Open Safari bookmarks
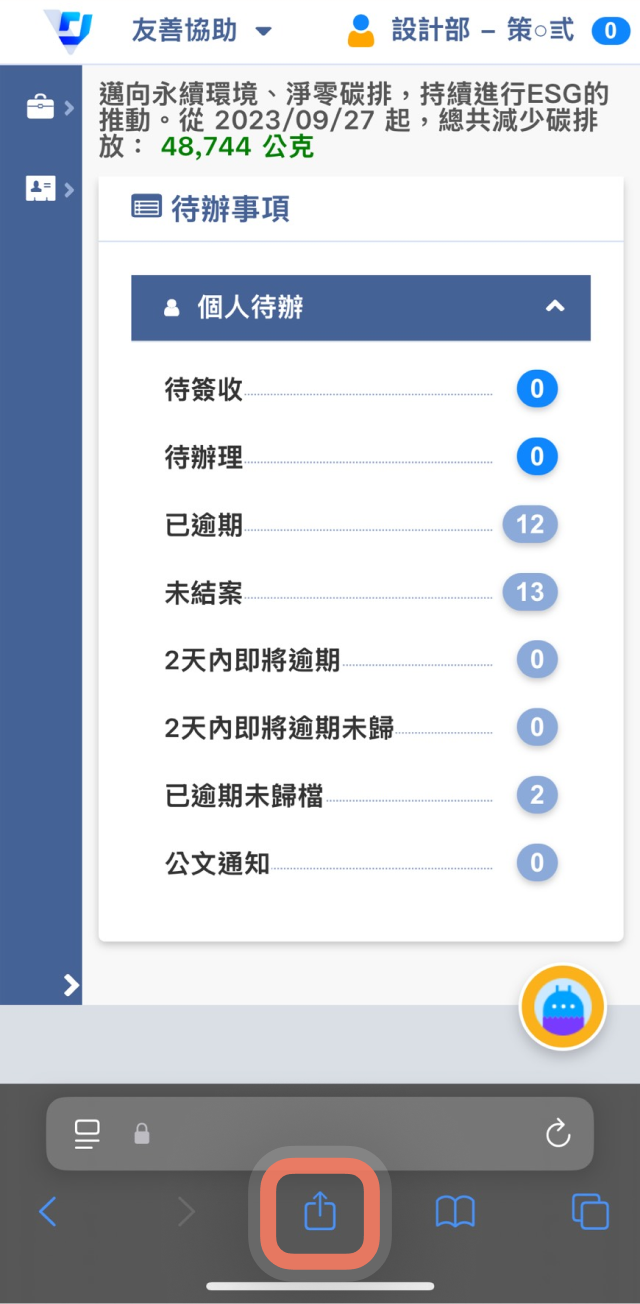640x1304 pixels. coord(455,1213)
